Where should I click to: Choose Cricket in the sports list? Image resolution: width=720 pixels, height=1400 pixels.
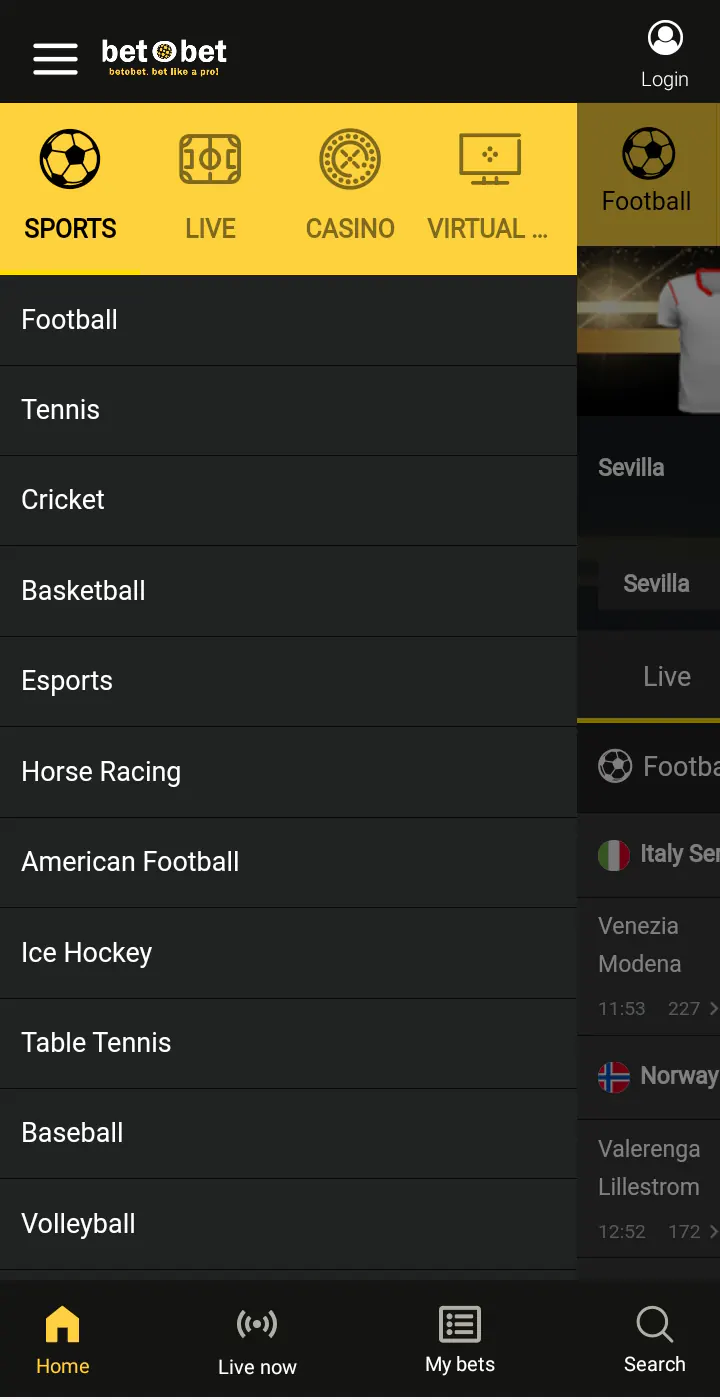coord(288,500)
